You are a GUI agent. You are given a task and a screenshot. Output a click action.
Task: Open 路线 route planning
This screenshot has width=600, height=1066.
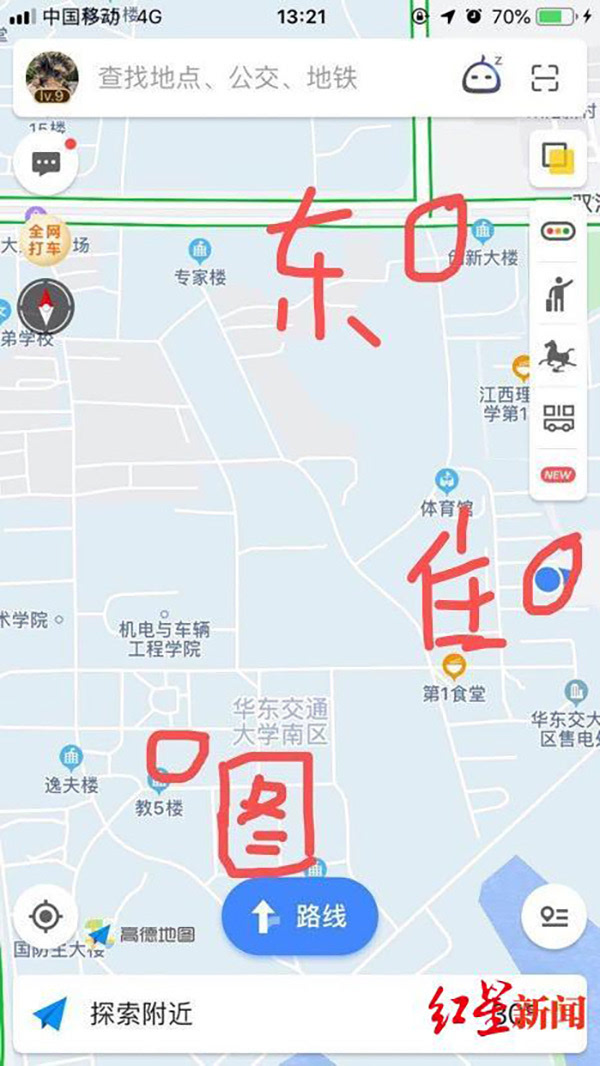click(300, 916)
